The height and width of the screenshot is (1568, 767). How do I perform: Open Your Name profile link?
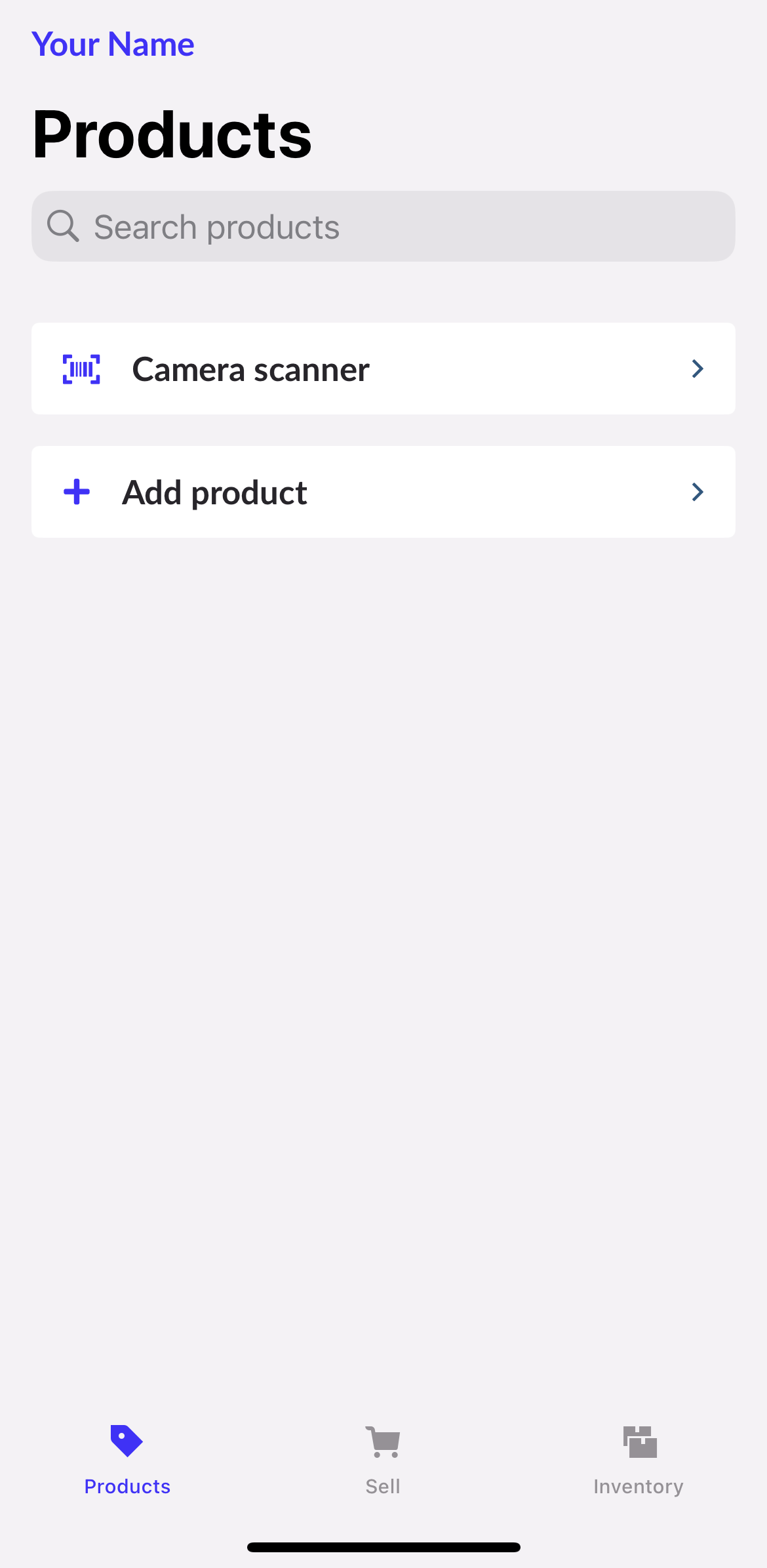tap(113, 44)
